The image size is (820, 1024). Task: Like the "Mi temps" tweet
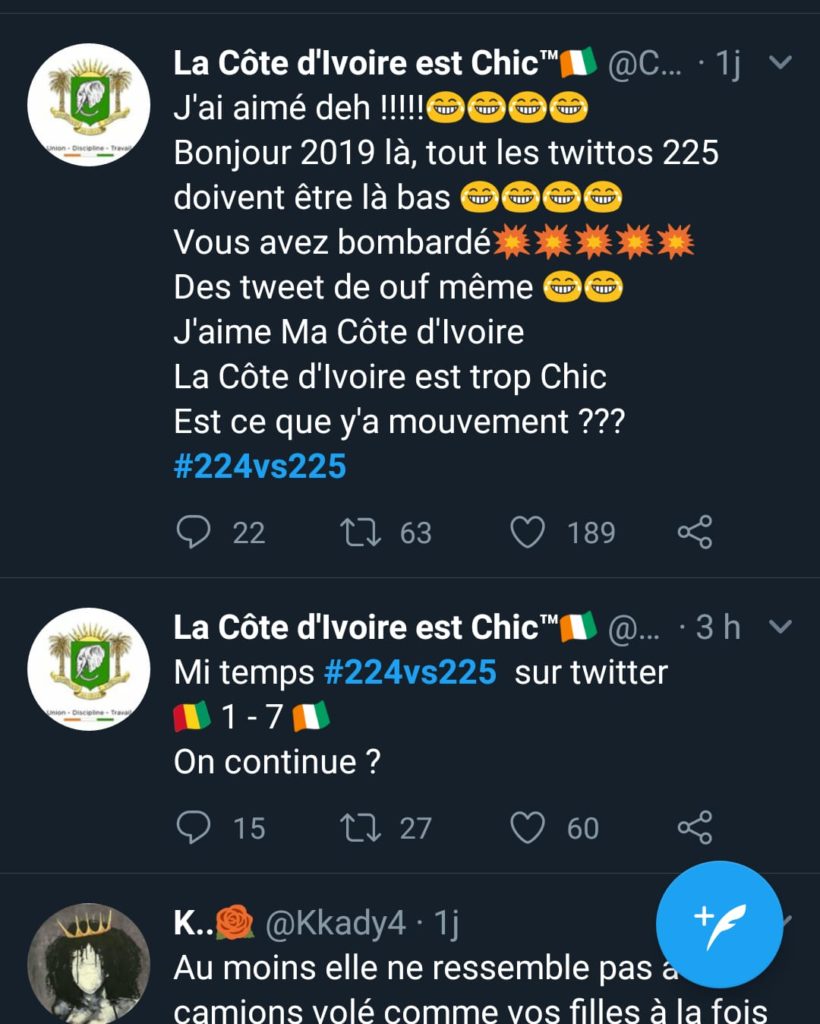[528, 827]
